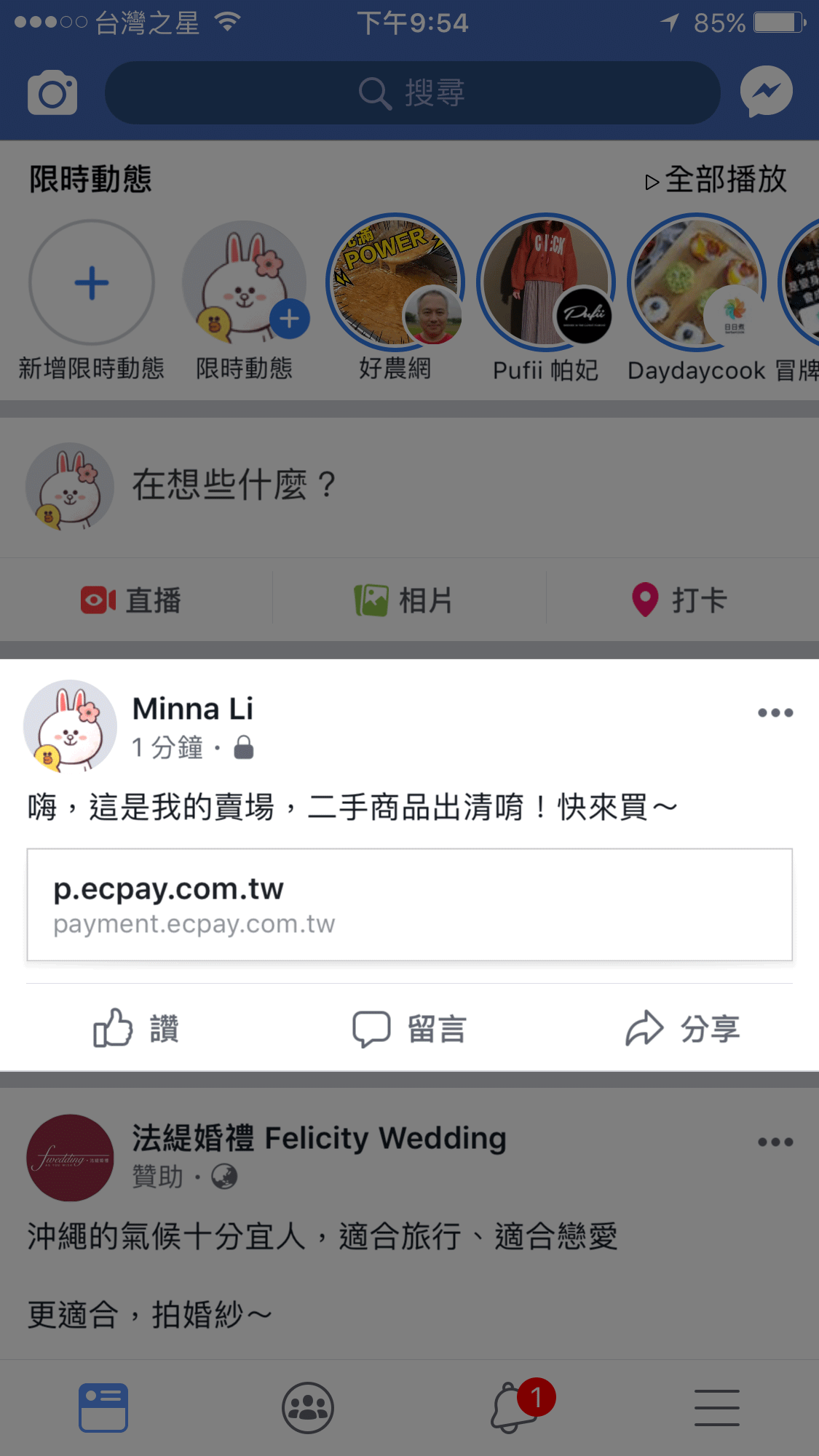View Pufii 帕妃 story
Viewport: 819px width, 1456px height.
point(546,282)
